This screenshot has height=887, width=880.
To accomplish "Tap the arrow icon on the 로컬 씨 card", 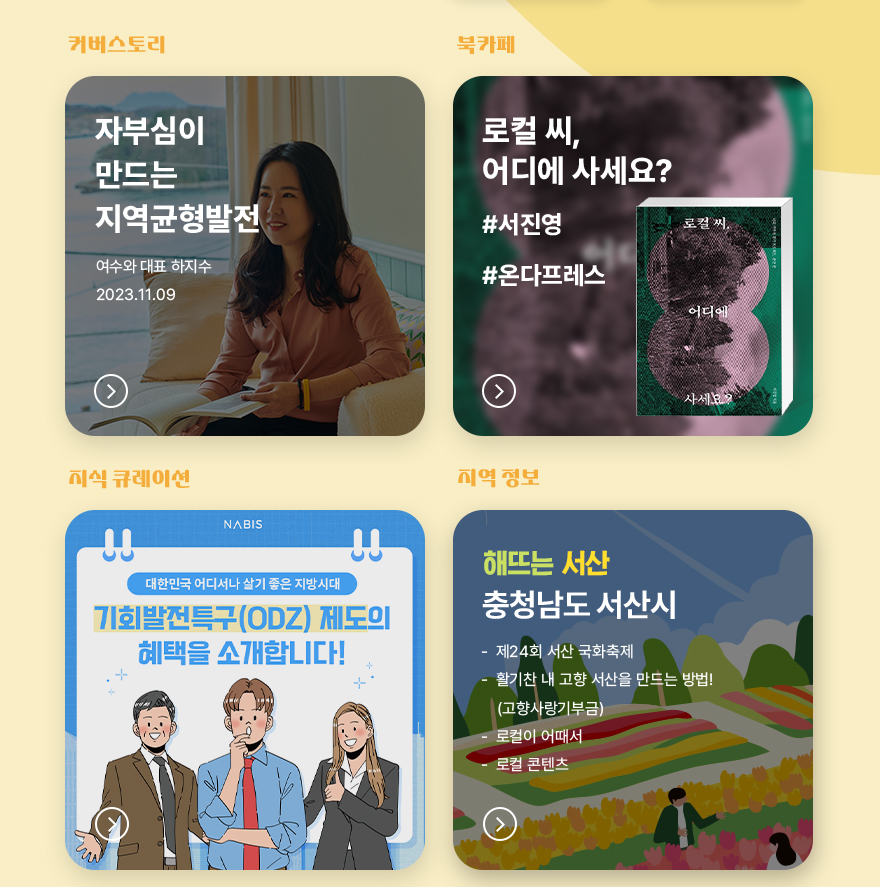I will pos(499,390).
